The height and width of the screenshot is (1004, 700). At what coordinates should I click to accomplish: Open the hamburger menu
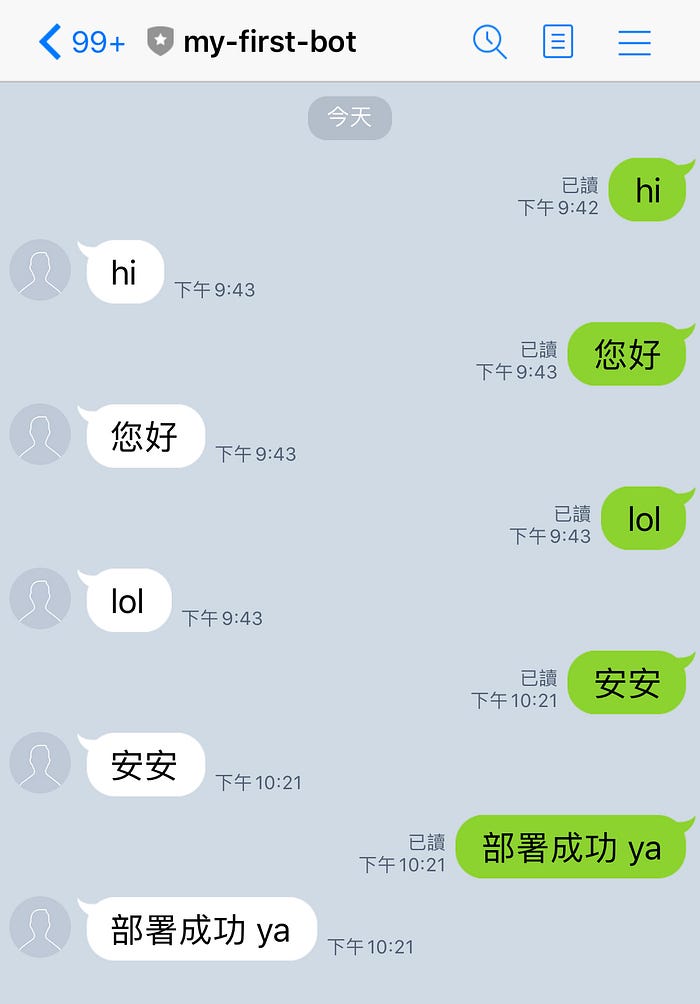point(634,42)
